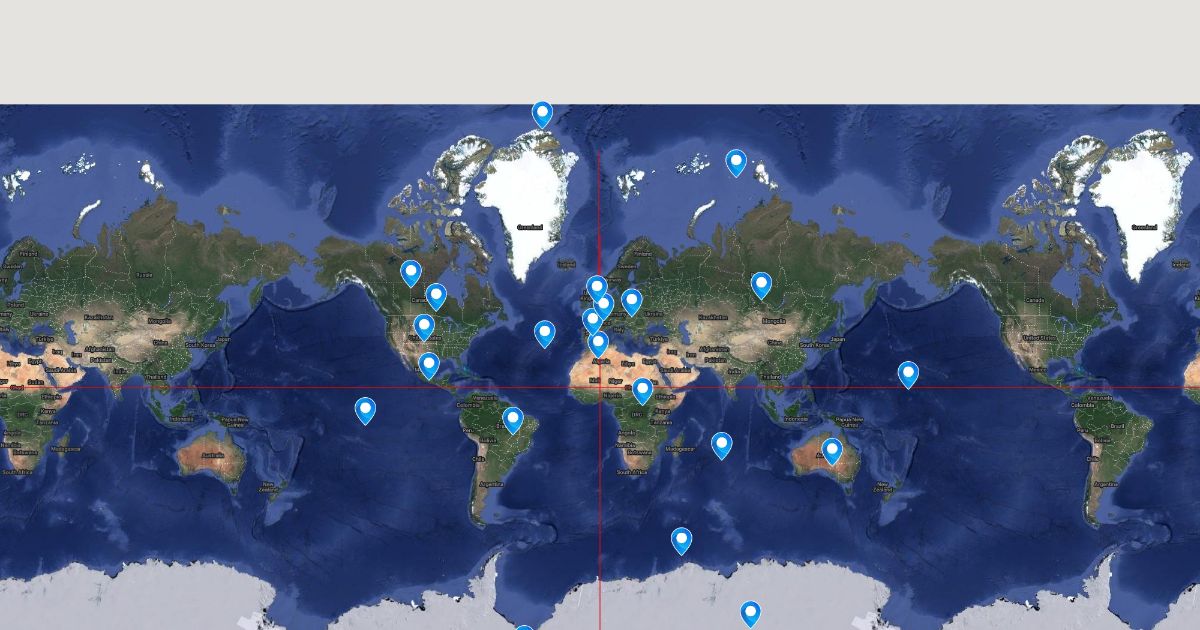Tap the map pin north of Greenland
Screen dimensions: 1200x630
[542, 113]
